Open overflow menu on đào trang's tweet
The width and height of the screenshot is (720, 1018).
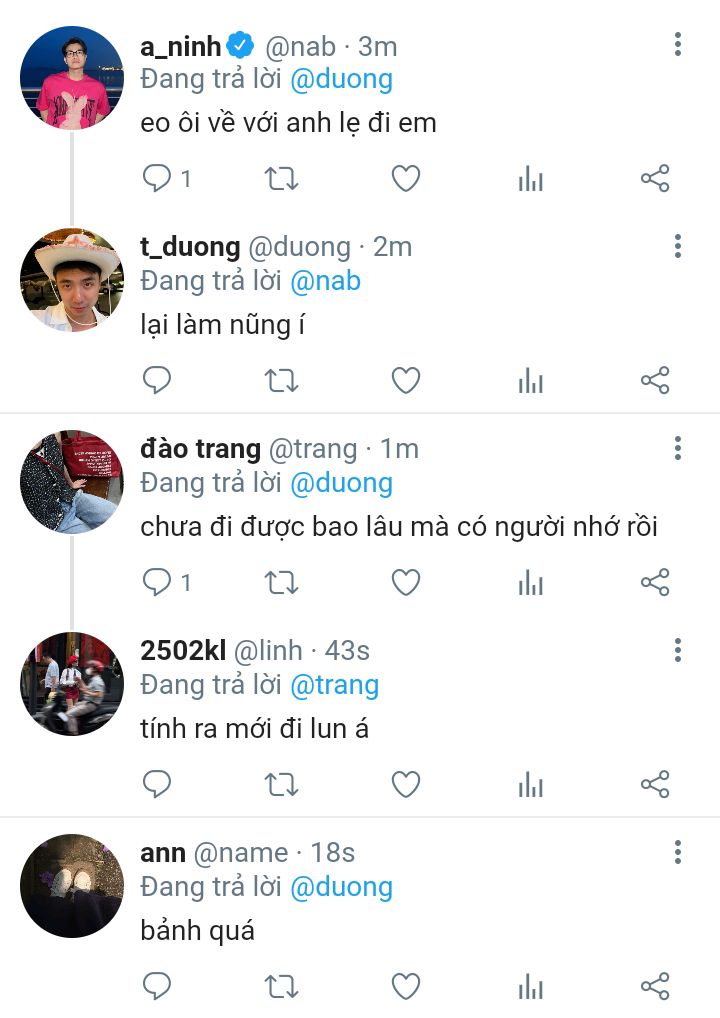pos(678,448)
